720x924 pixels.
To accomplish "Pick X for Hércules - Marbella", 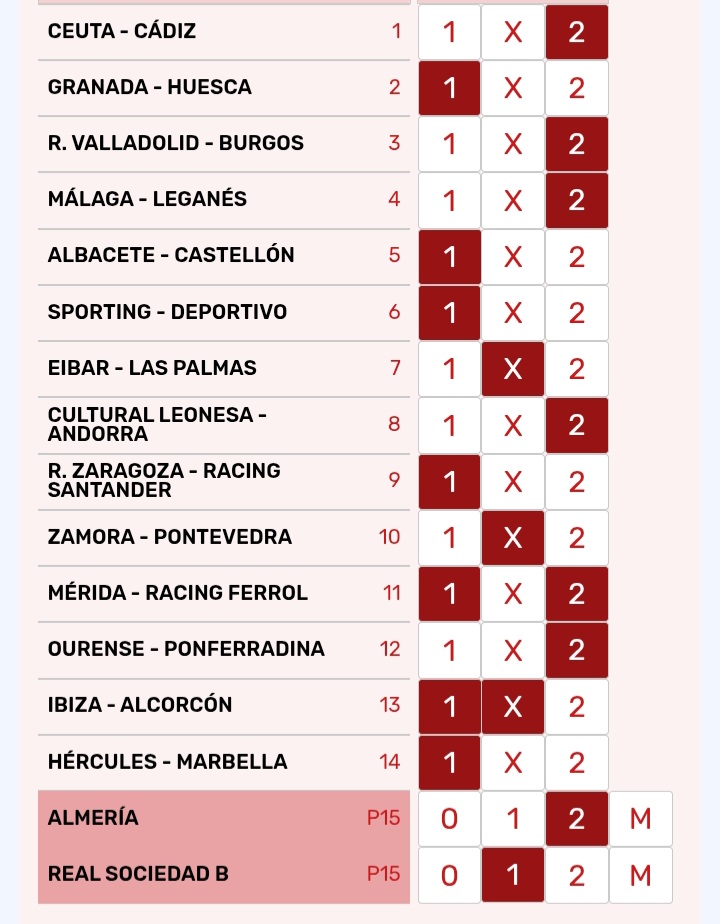I will click(513, 762).
